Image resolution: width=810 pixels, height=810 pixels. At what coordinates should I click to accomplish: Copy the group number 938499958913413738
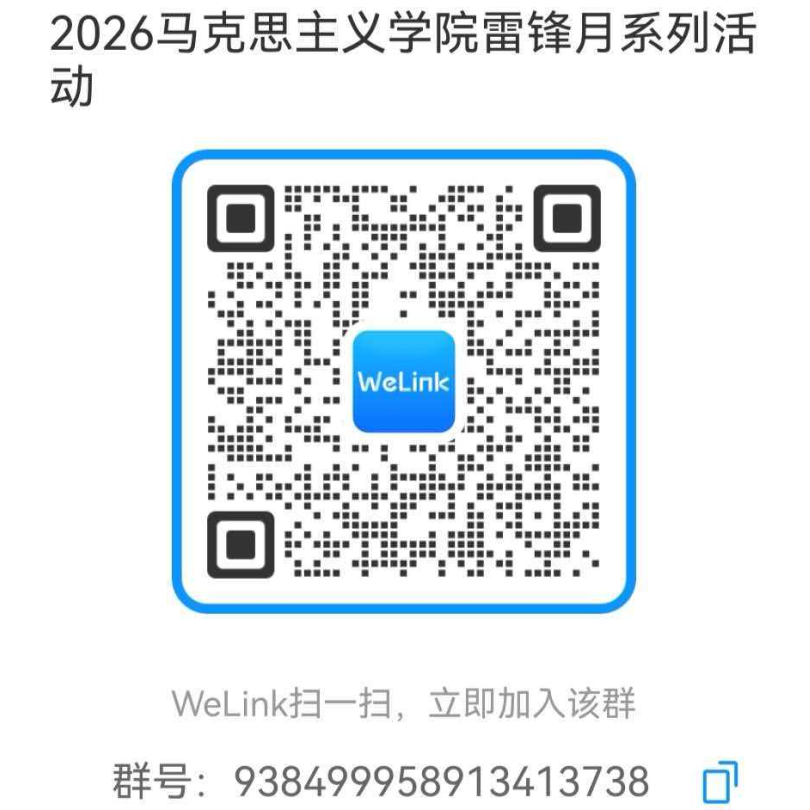coord(720,781)
